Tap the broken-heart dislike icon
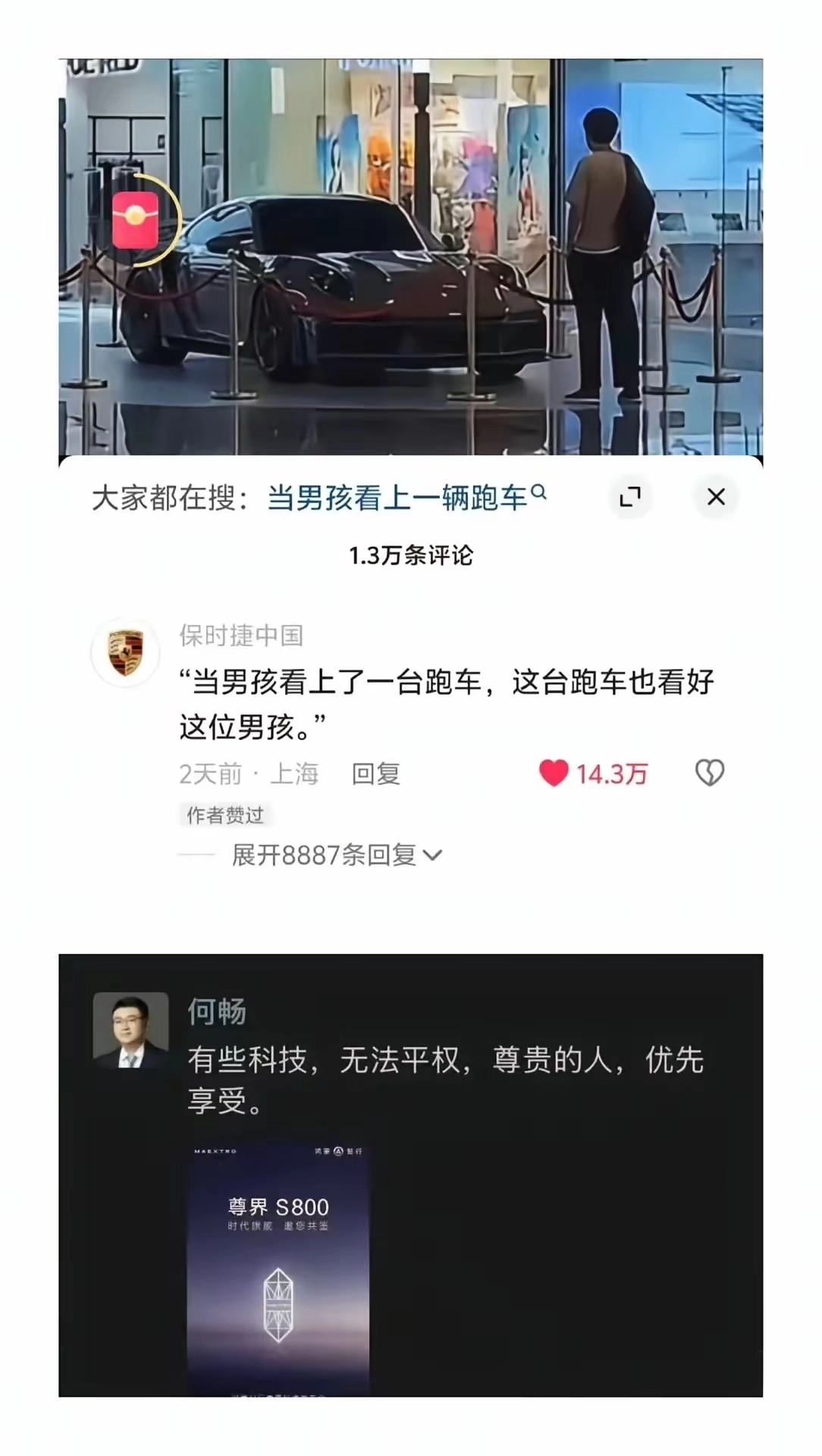This screenshot has width=822, height=1456. click(710, 773)
